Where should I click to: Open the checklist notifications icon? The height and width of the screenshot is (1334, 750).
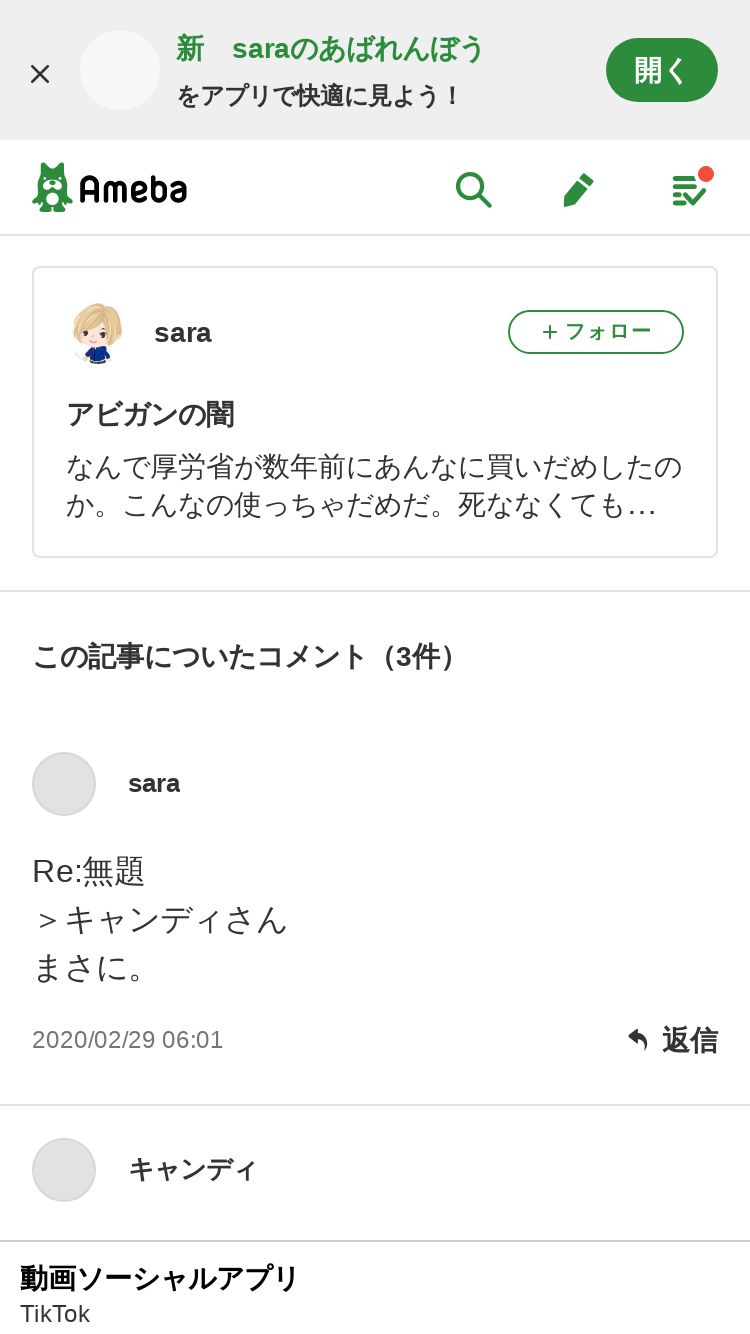point(689,189)
